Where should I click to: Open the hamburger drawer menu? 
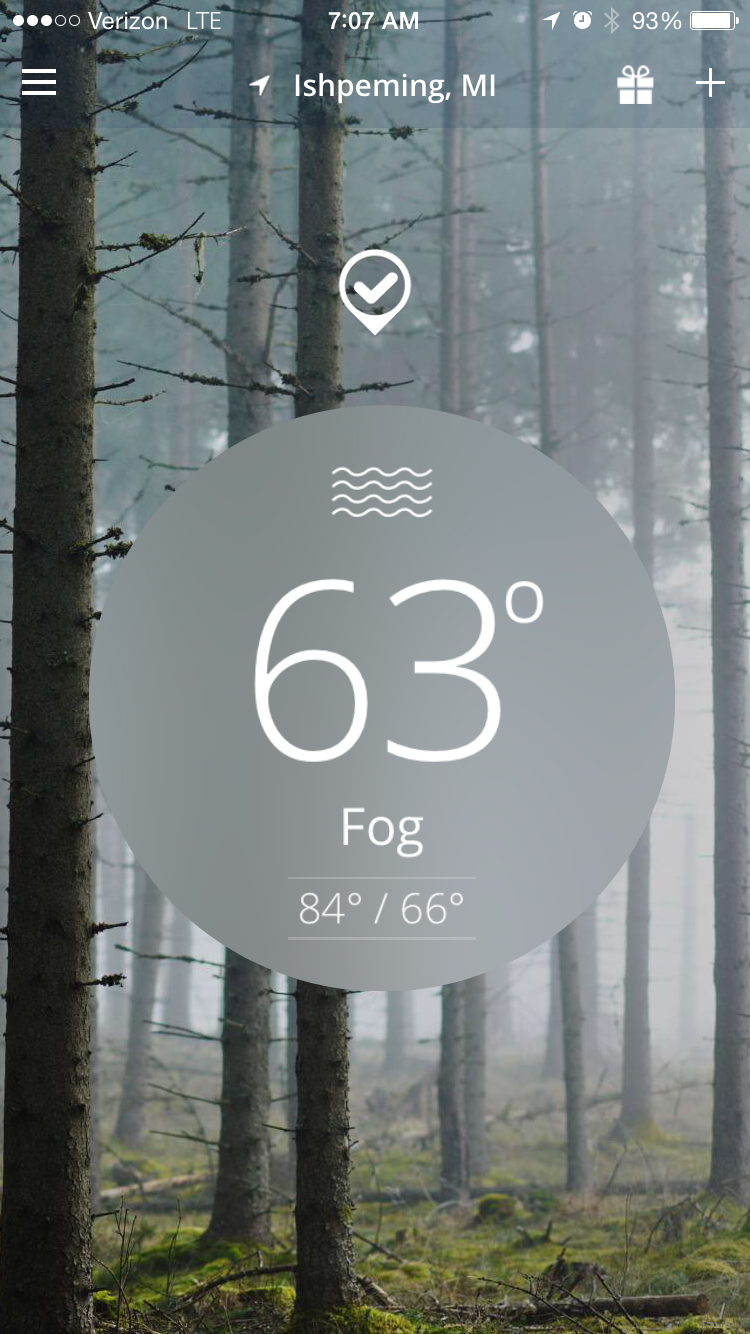(39, 82)
